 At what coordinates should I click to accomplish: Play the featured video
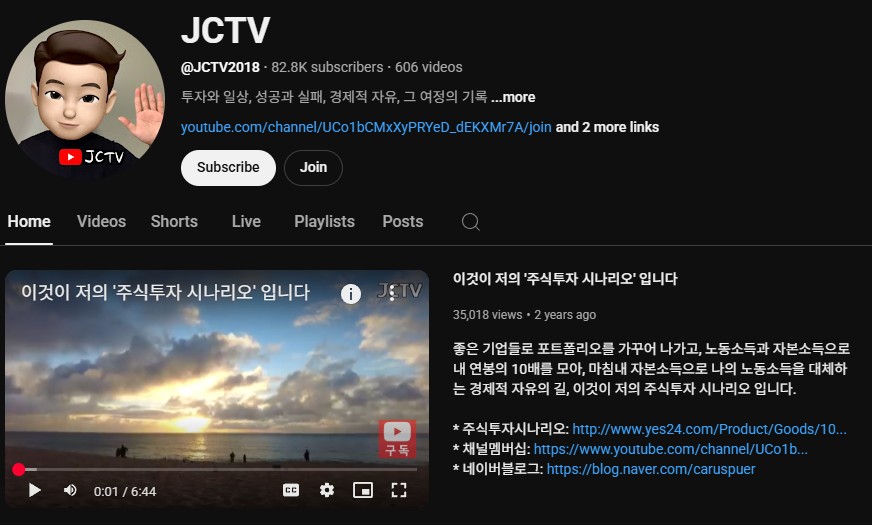[x=35, y=490]
